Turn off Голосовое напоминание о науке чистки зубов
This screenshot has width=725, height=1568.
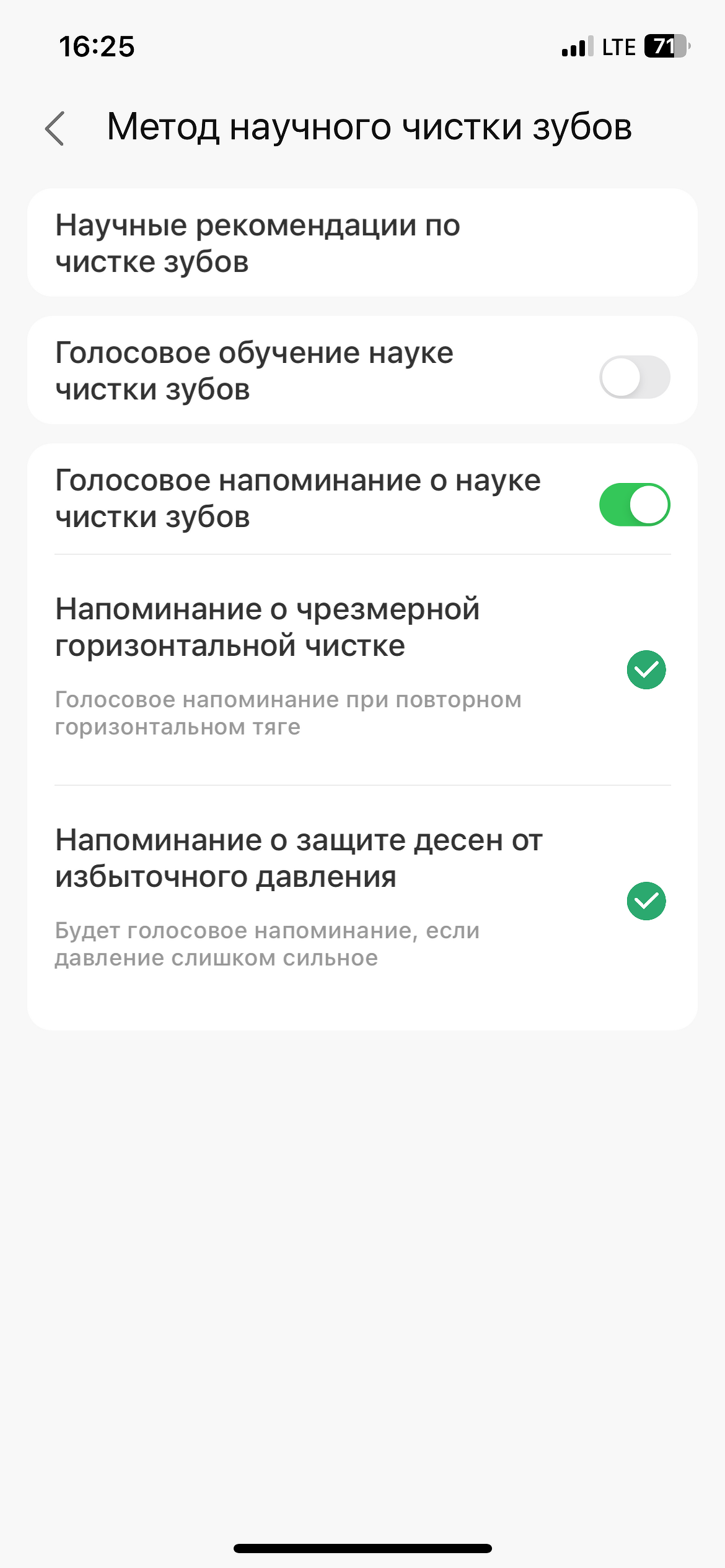pyautogui.click(x=635, y=504)
